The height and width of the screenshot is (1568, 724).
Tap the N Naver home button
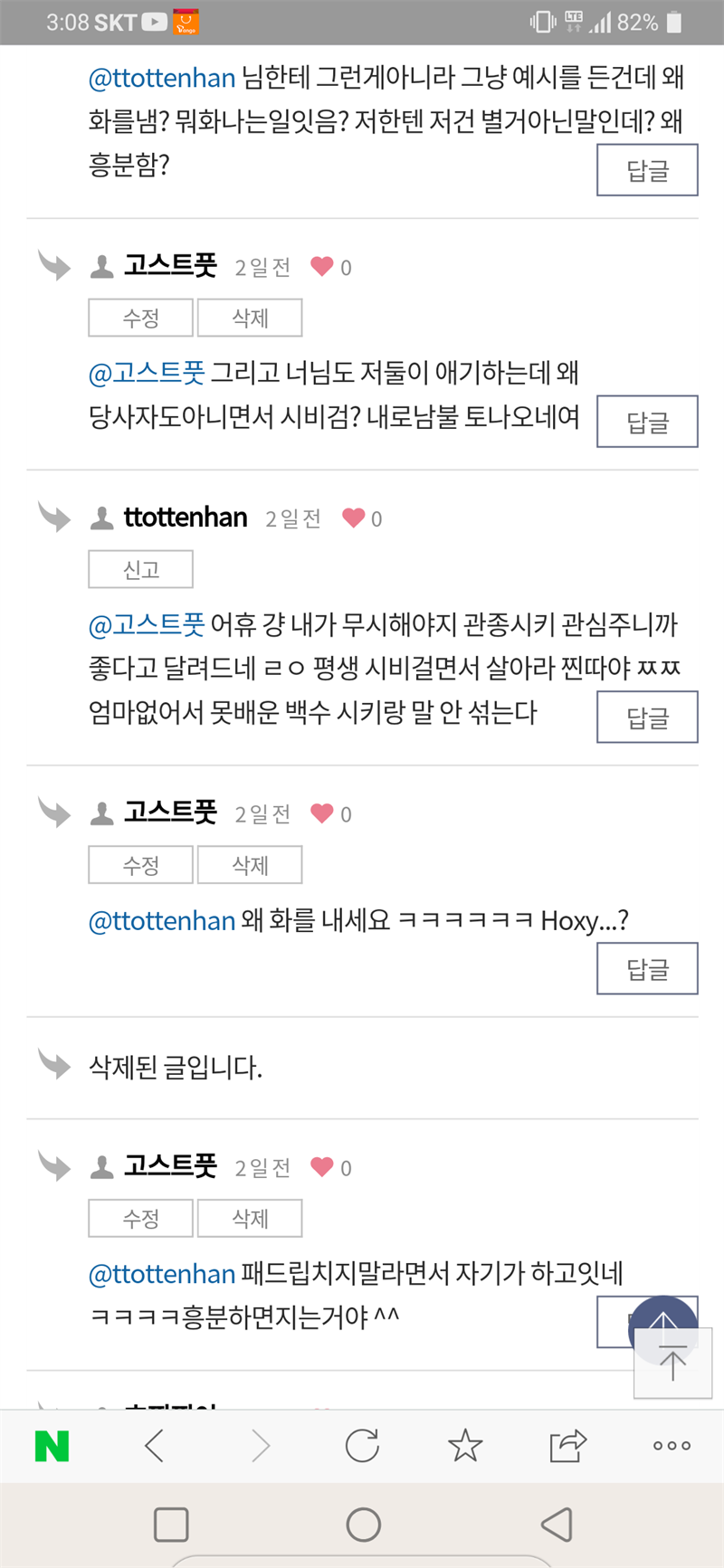click(x=52, y=1446)
